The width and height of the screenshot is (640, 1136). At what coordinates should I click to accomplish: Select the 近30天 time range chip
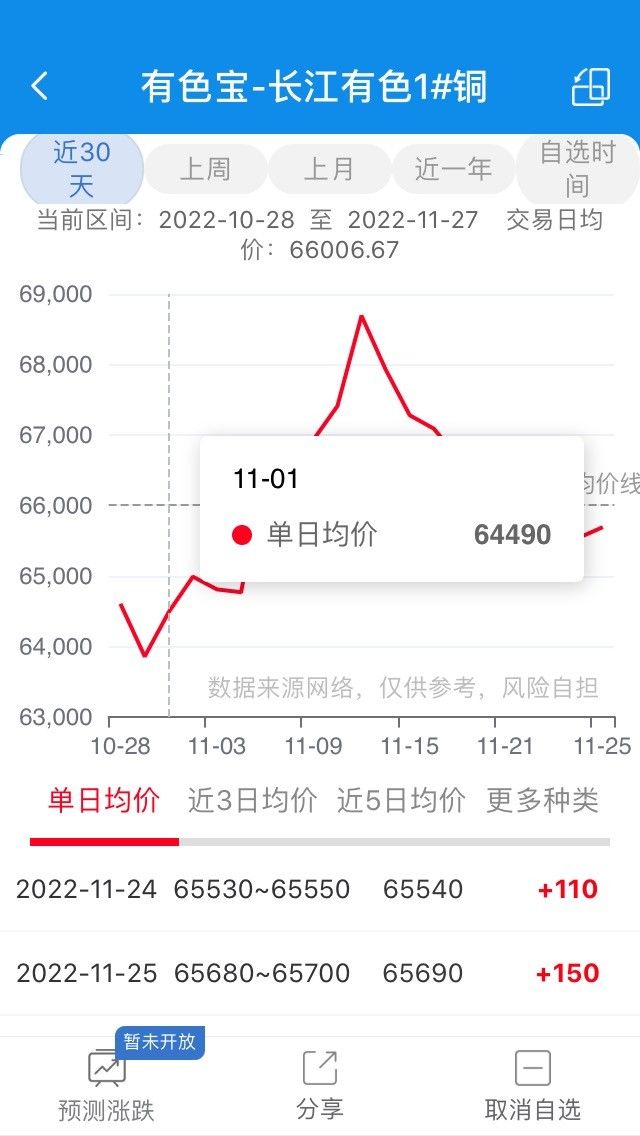tap(81, 170)
